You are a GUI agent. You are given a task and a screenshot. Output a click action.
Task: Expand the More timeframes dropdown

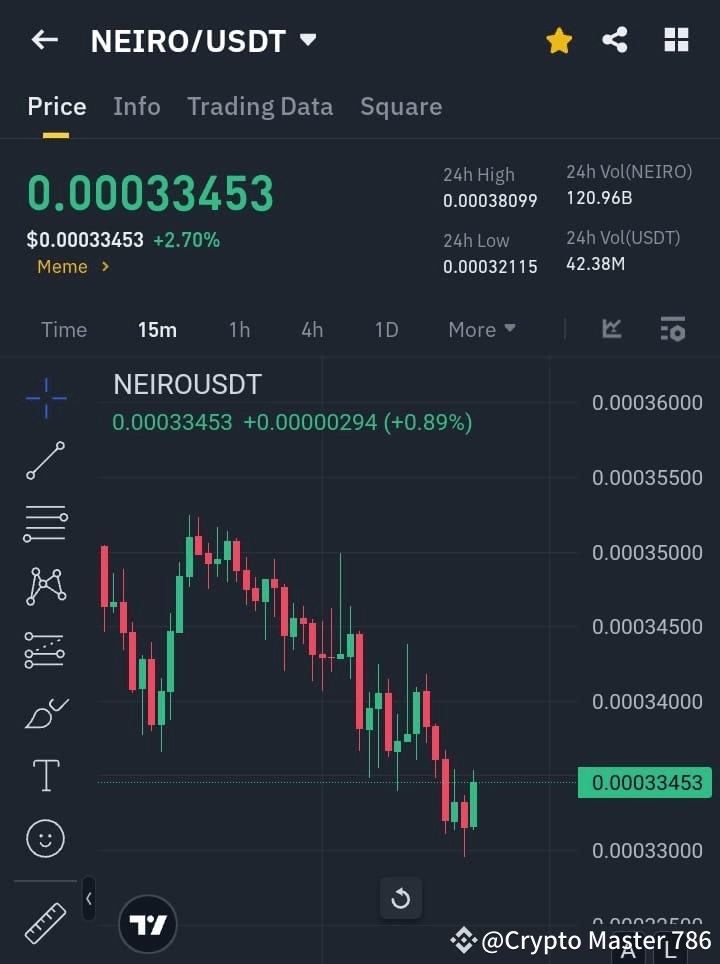click(481, 329)
